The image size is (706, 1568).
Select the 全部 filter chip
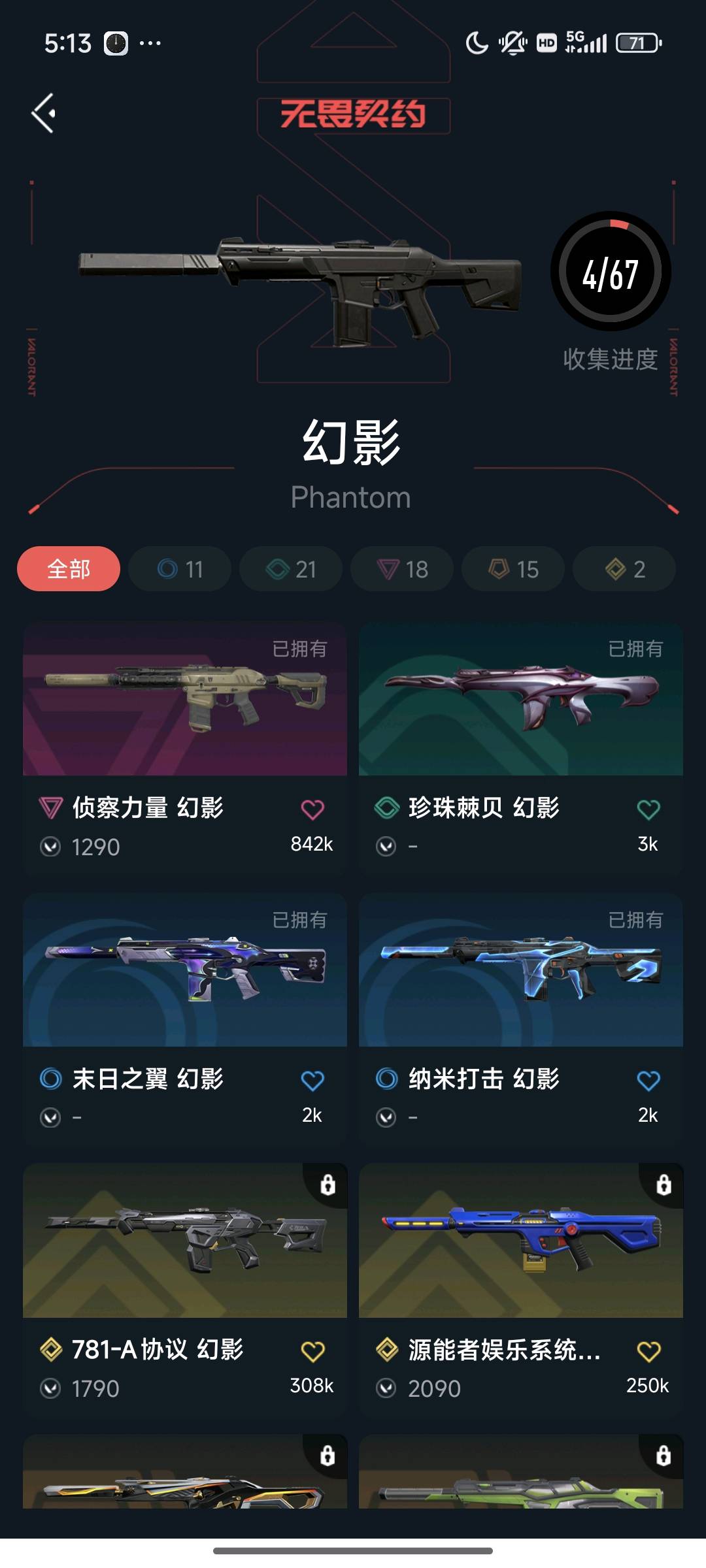69,569
